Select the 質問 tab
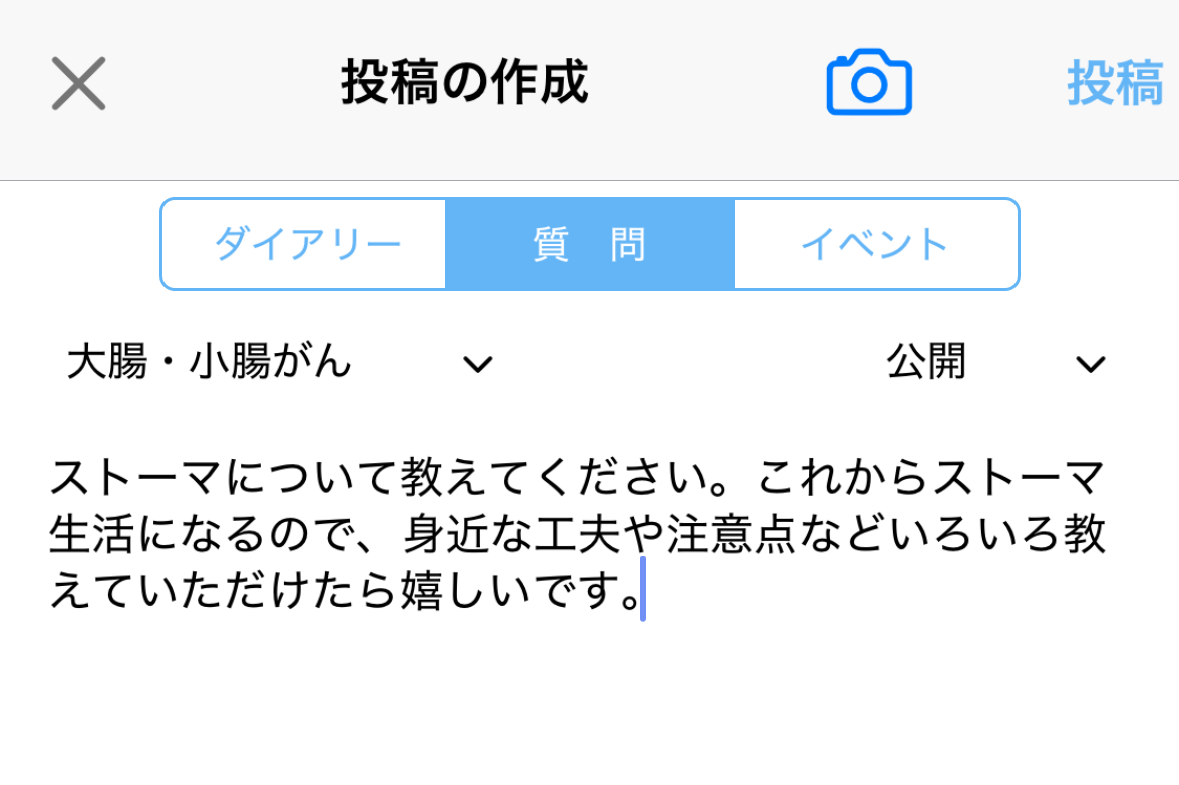 pos(589,245)
